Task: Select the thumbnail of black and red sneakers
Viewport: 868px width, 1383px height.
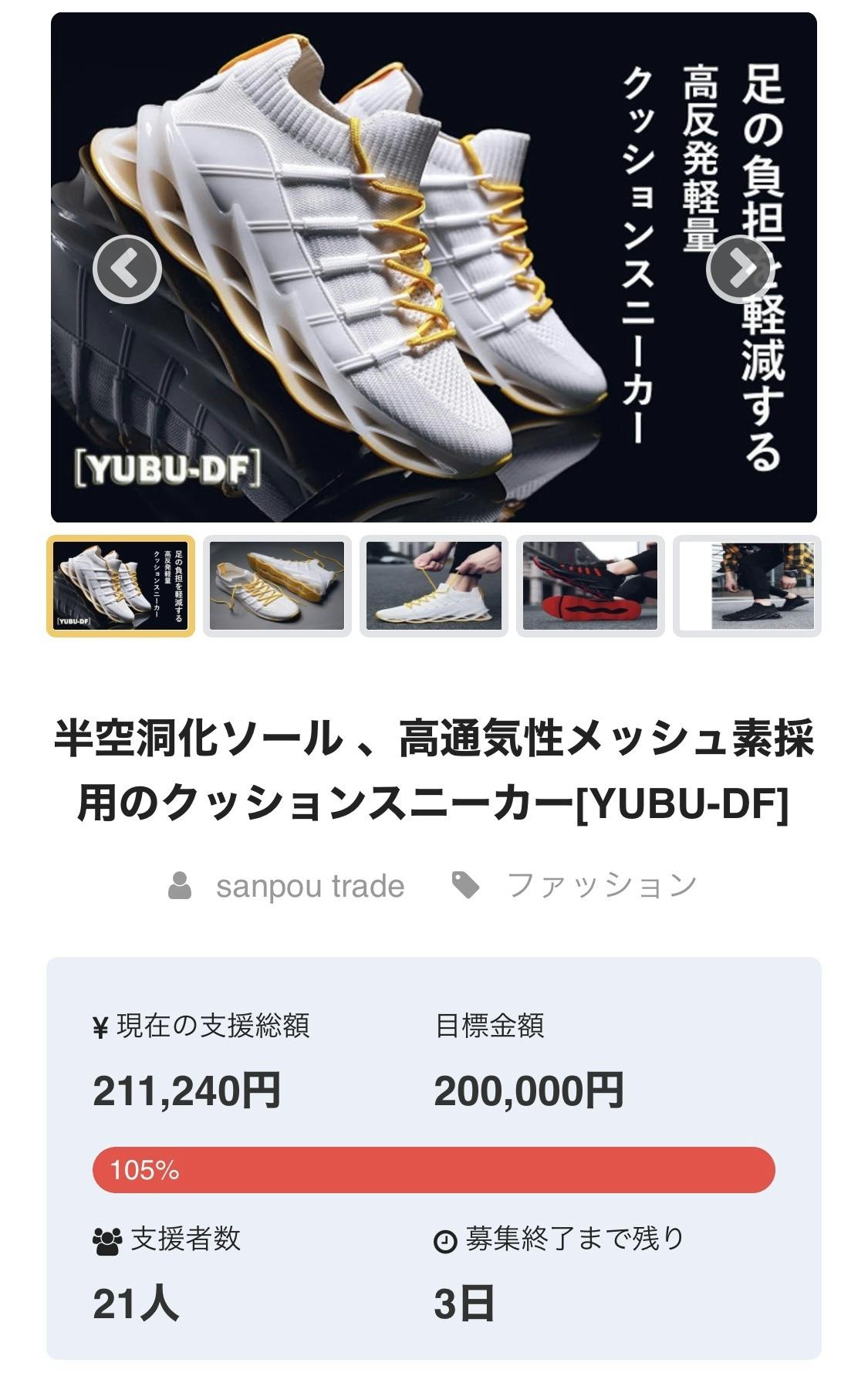Action: 590,586
